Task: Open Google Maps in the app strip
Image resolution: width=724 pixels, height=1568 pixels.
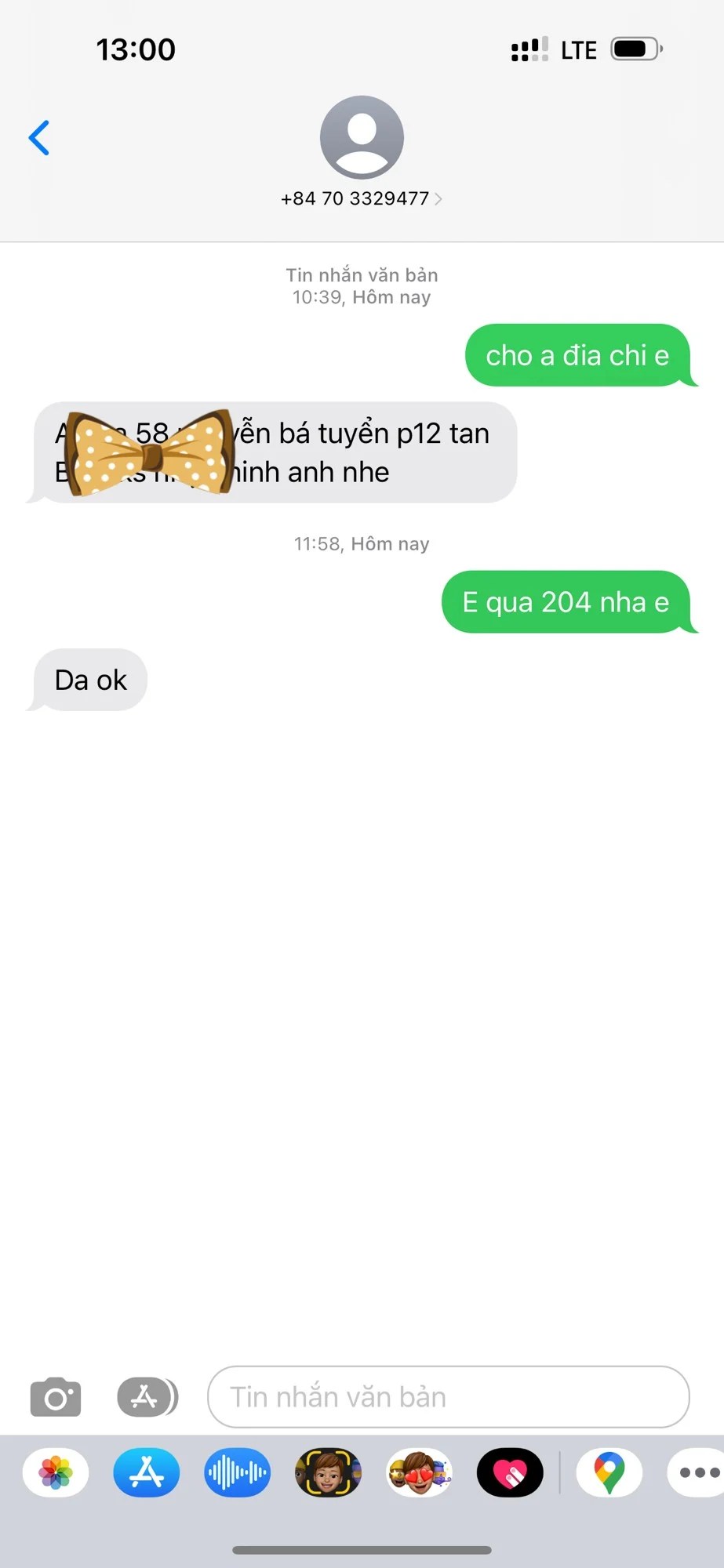Action: click(609, 1472)
